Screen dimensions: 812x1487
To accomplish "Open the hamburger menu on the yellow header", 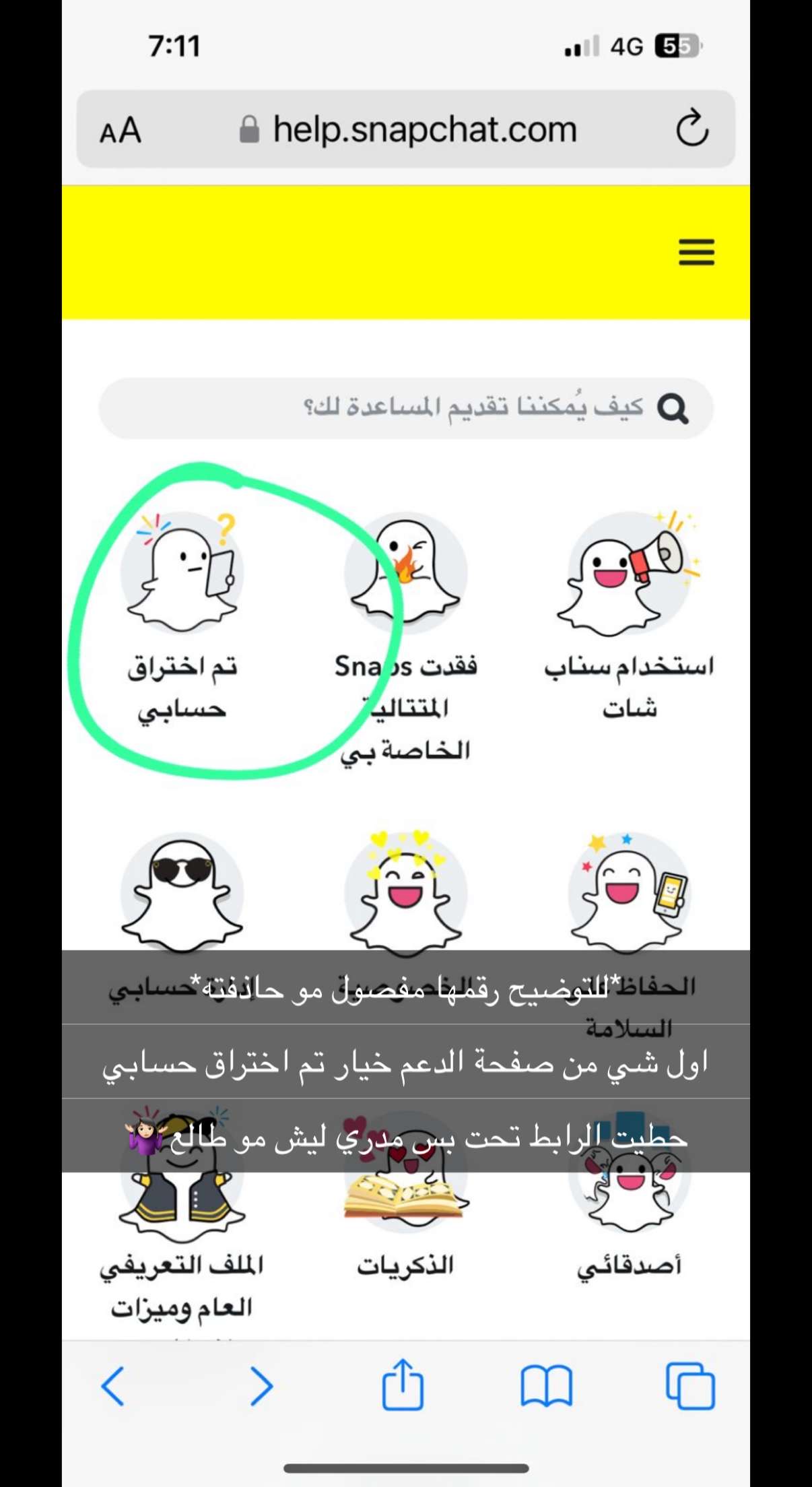I will [696, 253].
